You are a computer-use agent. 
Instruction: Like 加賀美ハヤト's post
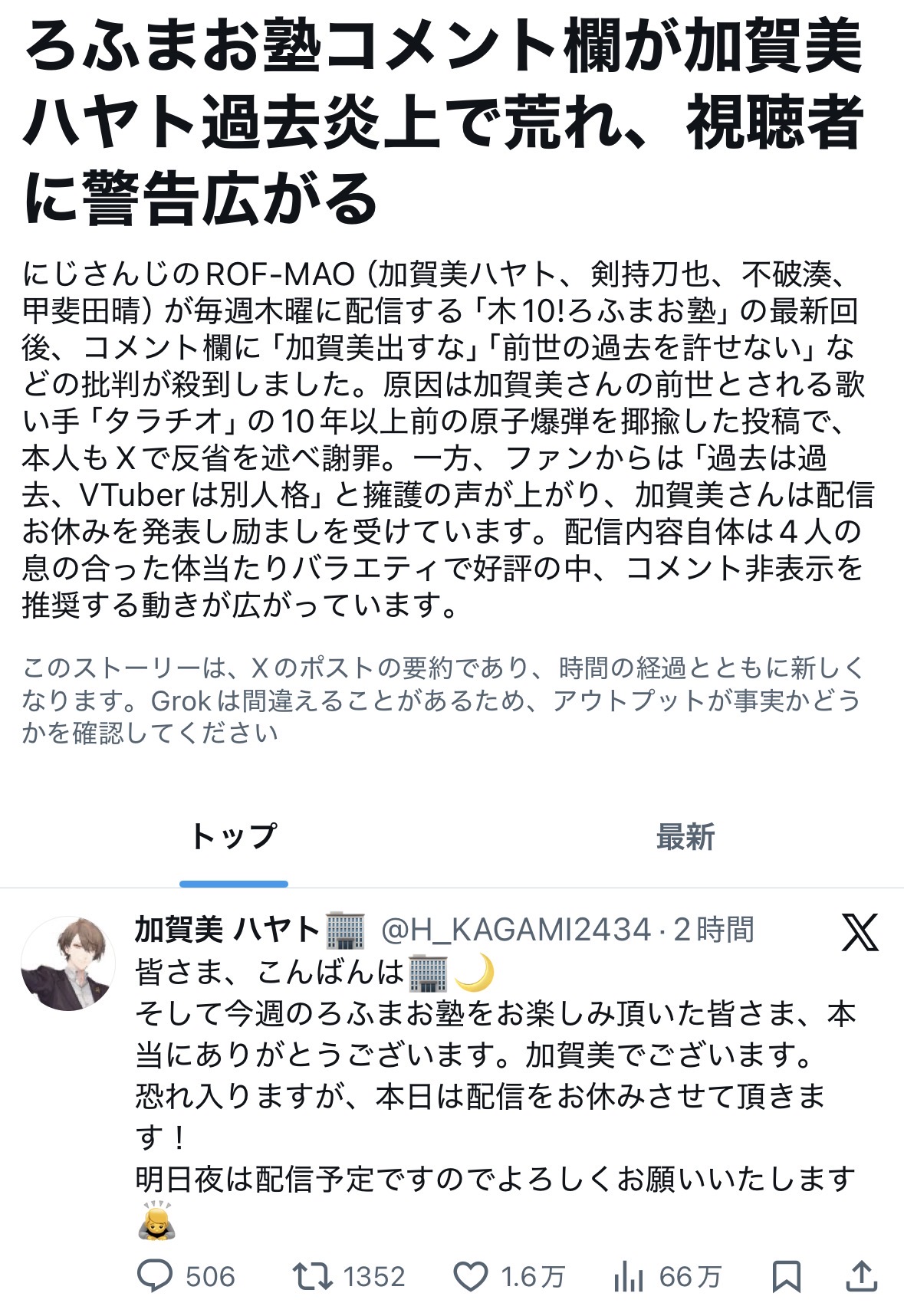click(471, 1276)
